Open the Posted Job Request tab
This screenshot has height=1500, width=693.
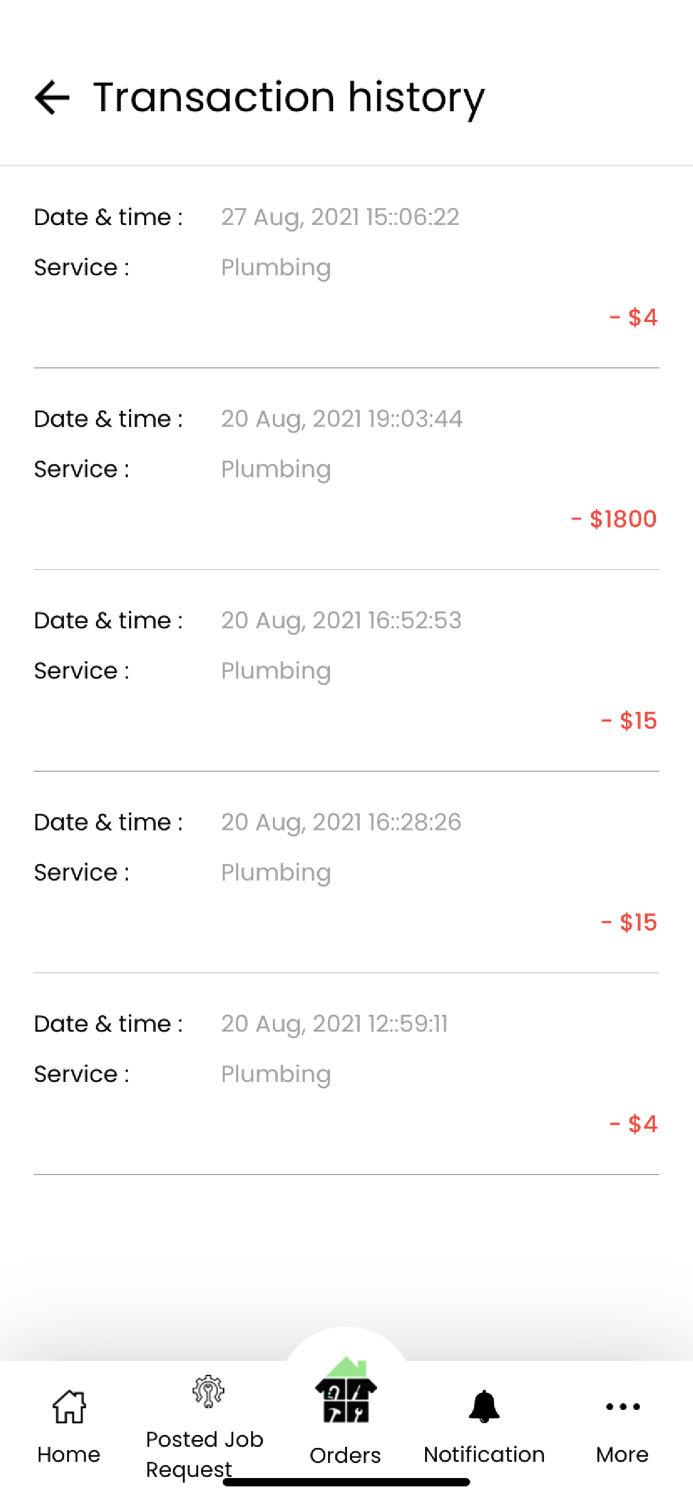click(205, 1427)
